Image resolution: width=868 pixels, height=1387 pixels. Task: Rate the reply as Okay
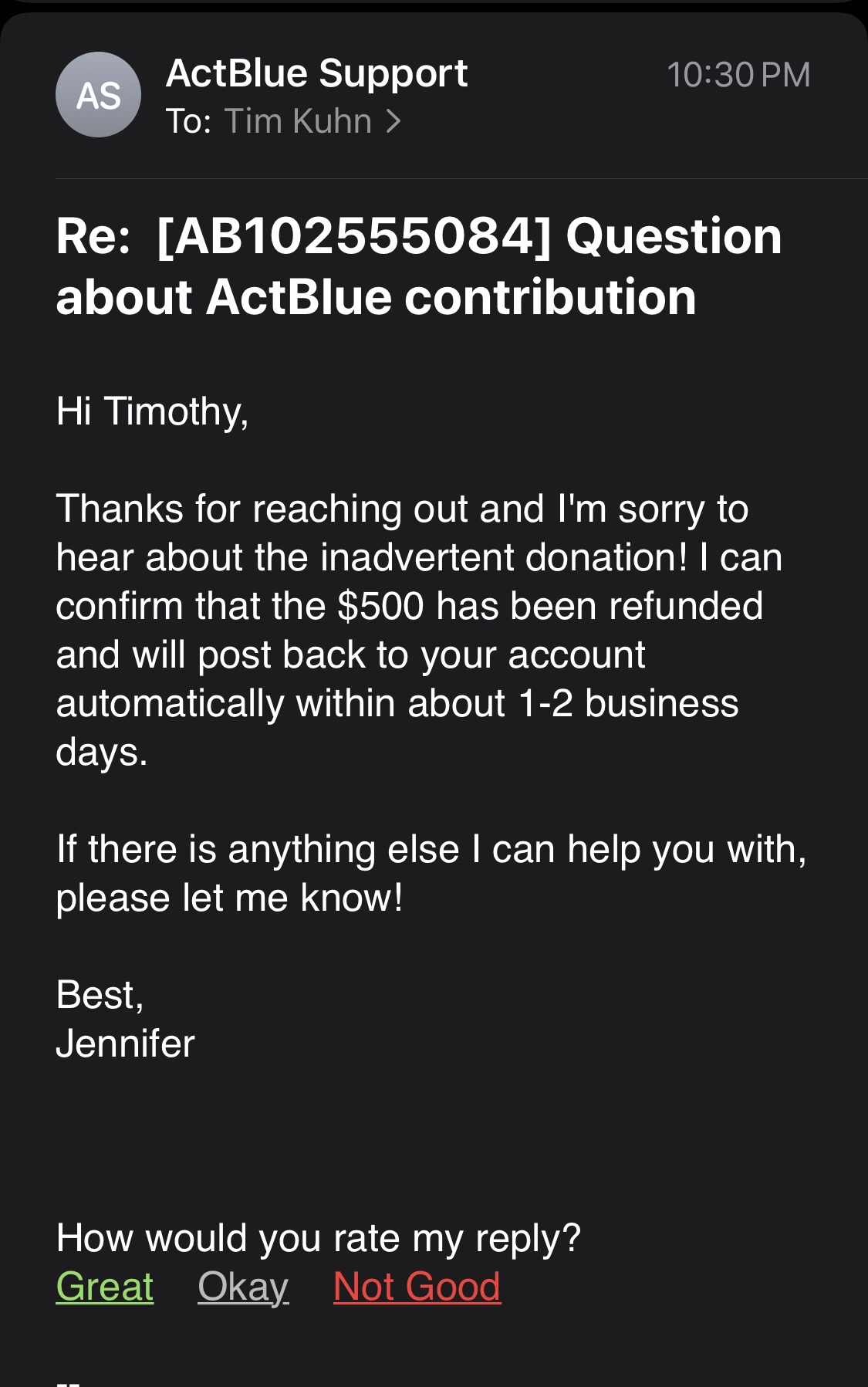243,1287
